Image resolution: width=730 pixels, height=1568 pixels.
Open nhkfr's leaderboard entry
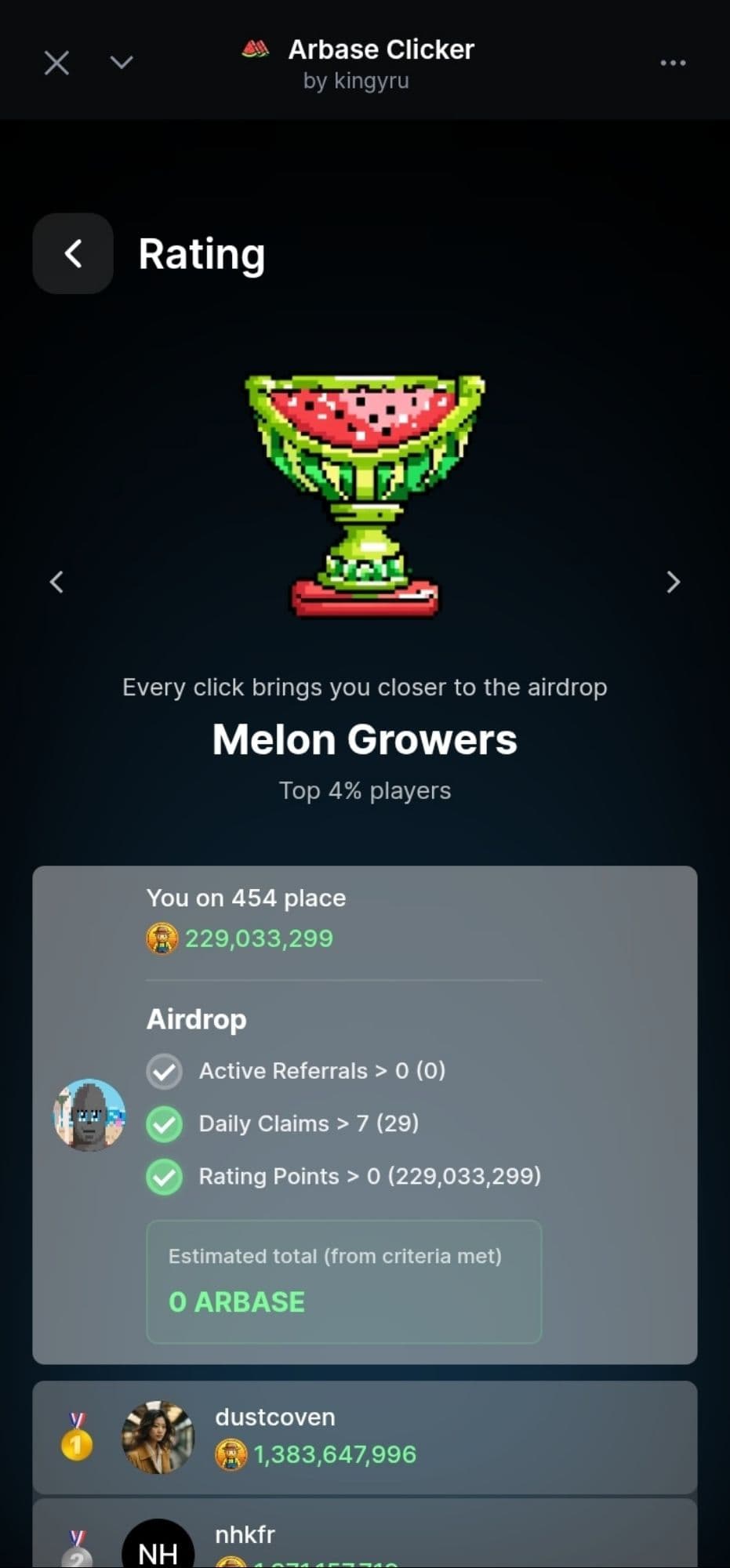coord(365,1538)
